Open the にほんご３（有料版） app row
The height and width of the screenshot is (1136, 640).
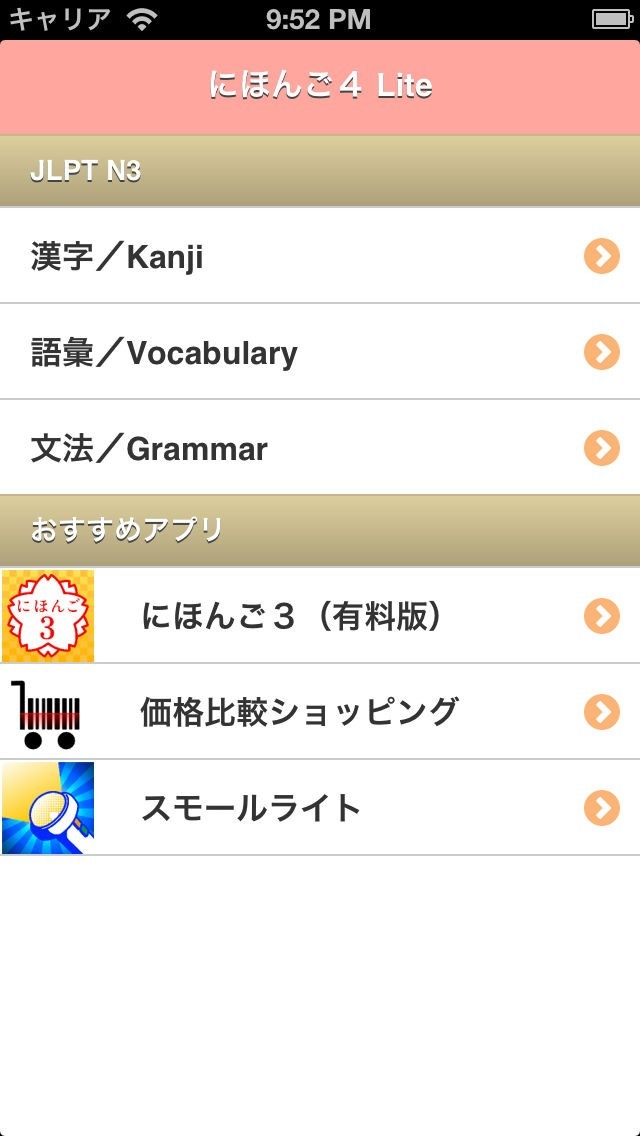(320, 616)
